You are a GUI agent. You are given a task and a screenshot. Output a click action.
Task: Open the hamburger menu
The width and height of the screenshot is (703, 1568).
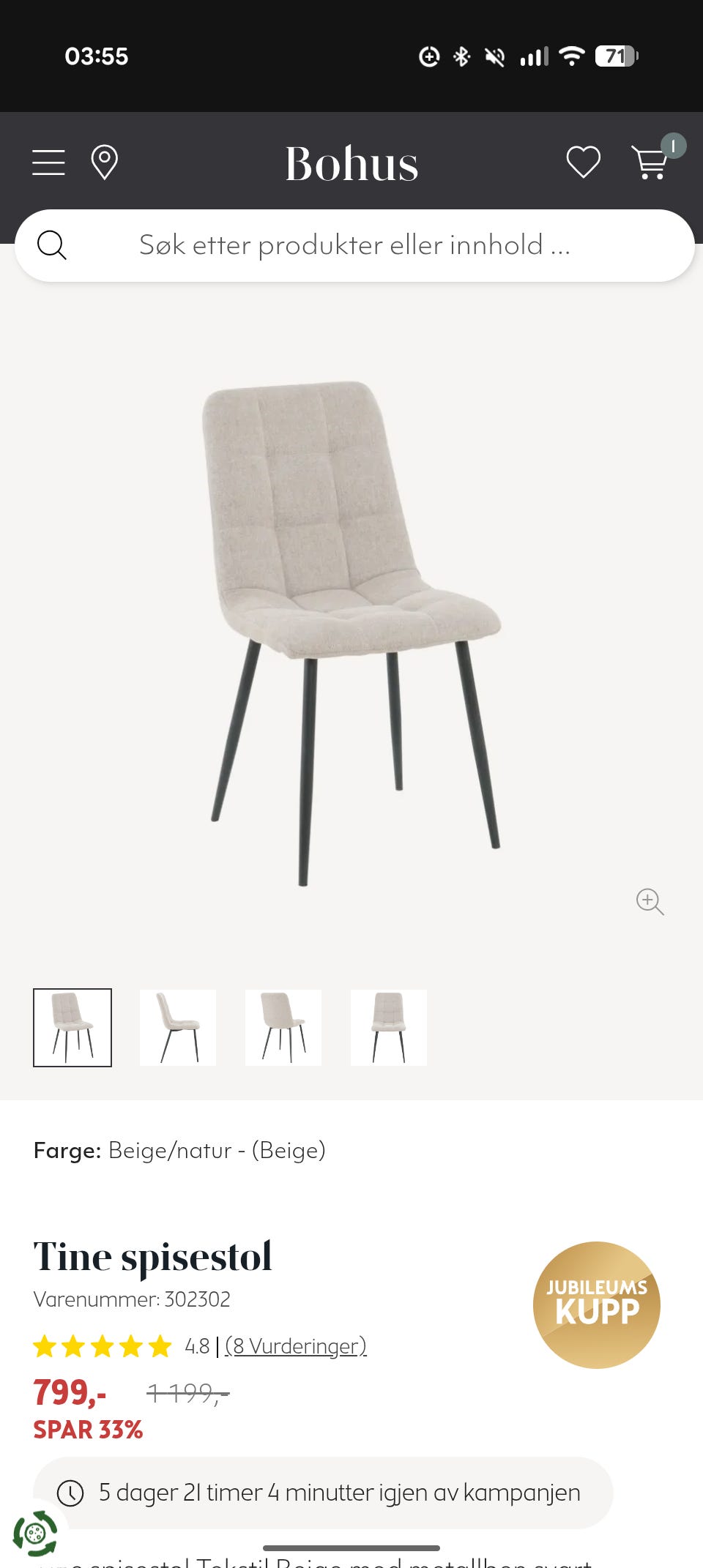coord(48,163)
